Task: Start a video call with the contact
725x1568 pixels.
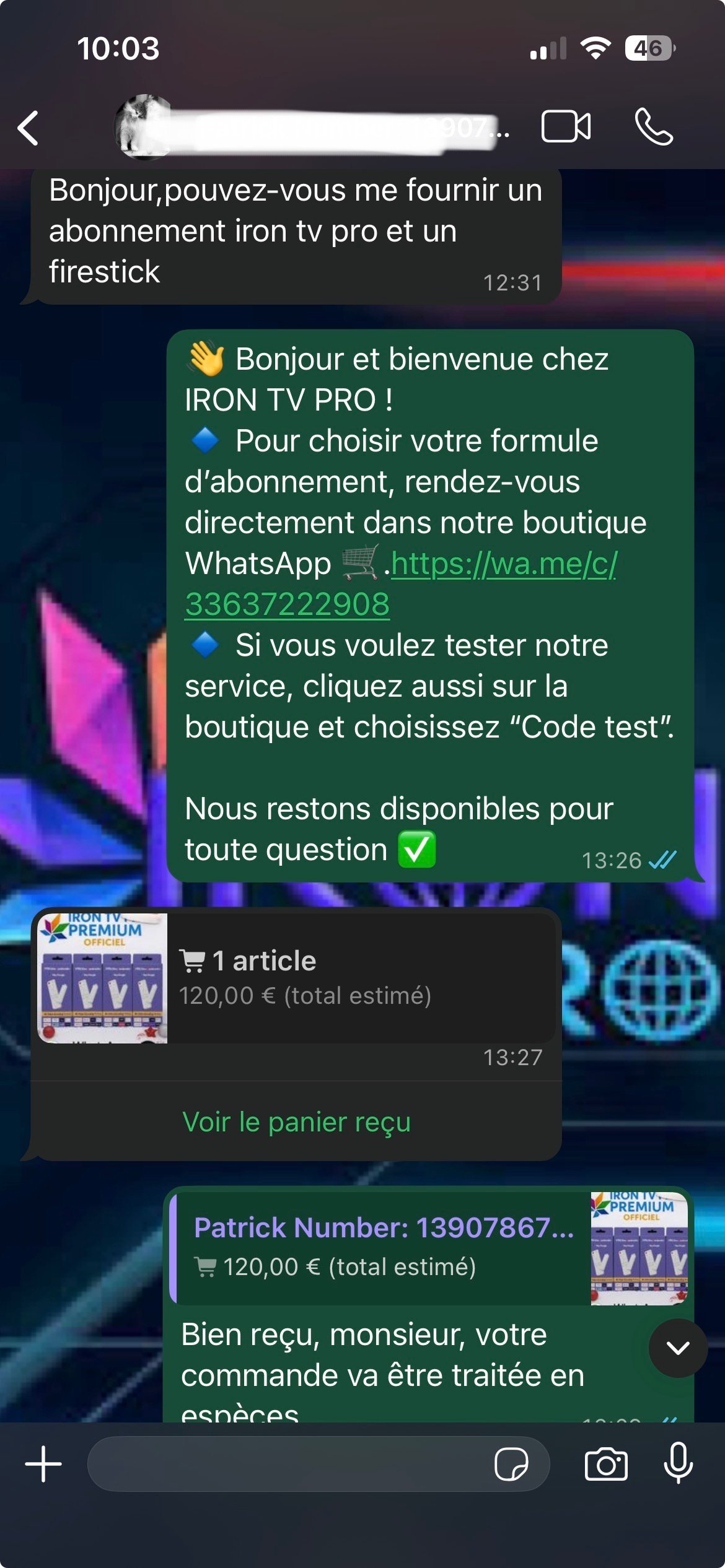Action: point(565,127)
